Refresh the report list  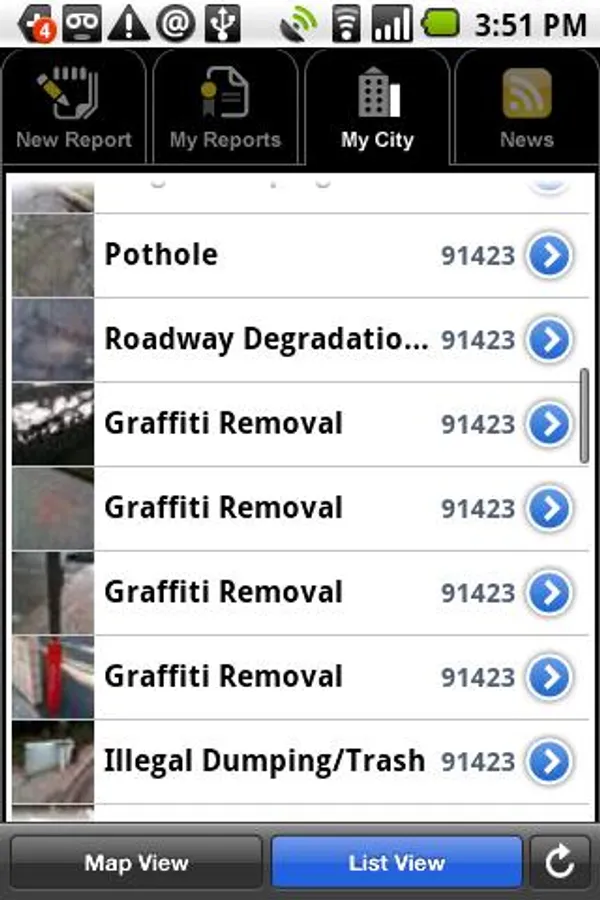click(x=562, y=863)
